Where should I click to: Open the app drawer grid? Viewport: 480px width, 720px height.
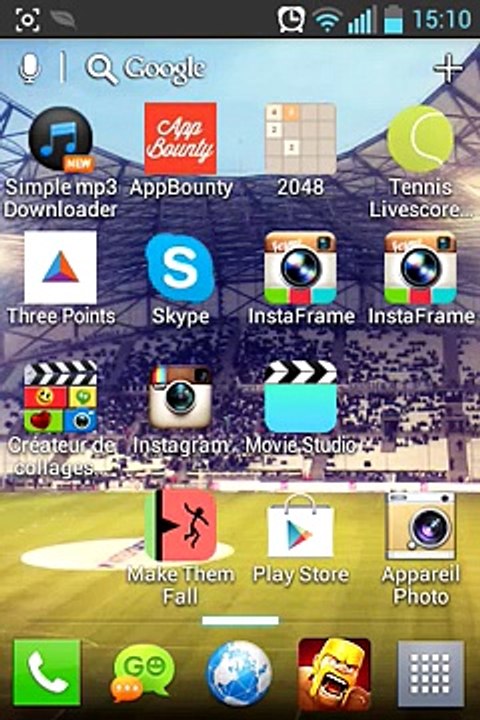[x=430, y=673]
